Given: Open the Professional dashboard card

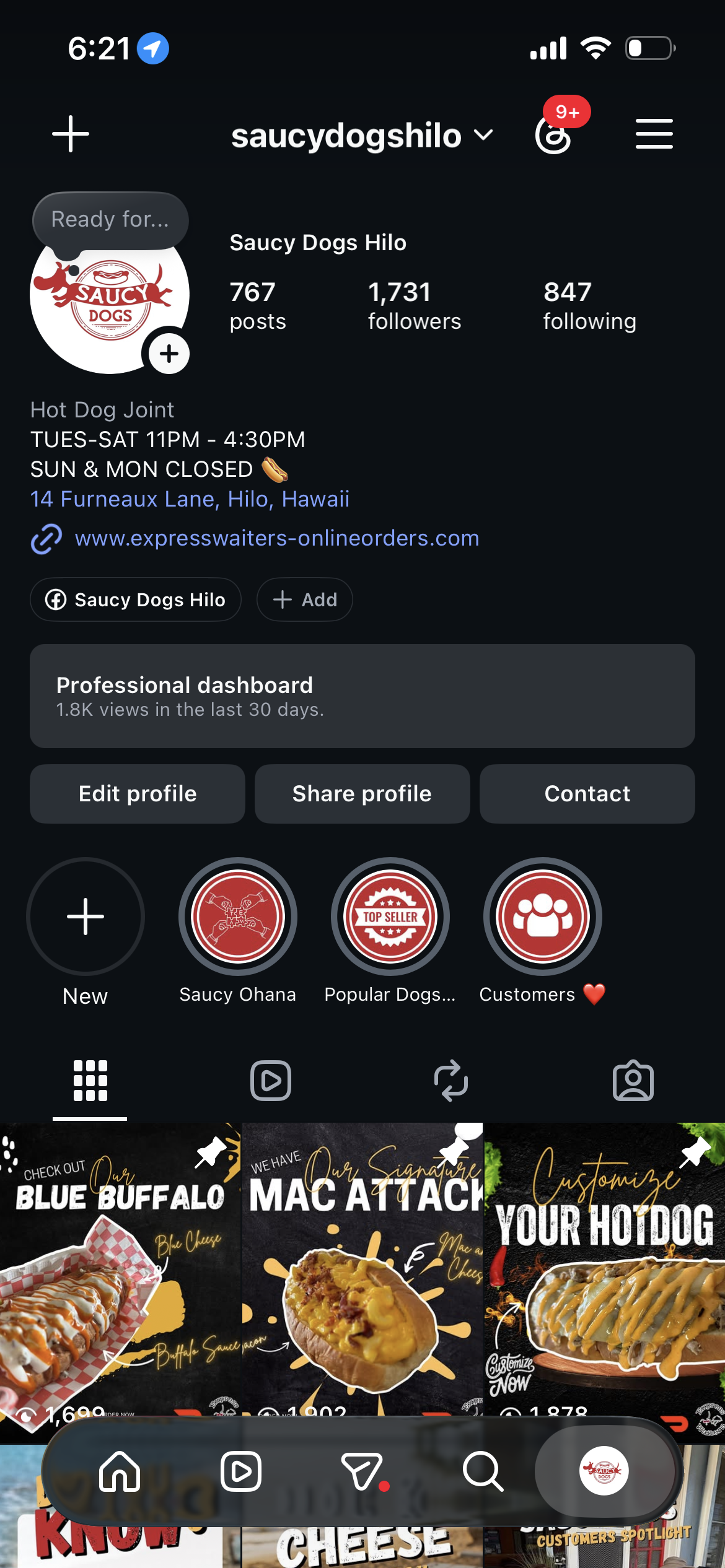Looking at the screenshot, I should pos(362,696).
